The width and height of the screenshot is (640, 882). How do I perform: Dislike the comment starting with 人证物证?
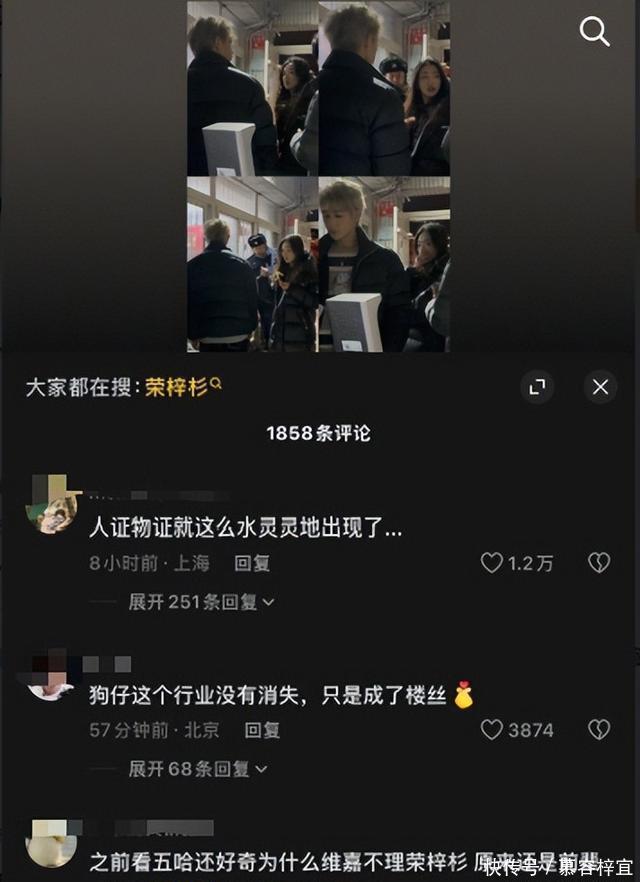[x=598, y=563]
